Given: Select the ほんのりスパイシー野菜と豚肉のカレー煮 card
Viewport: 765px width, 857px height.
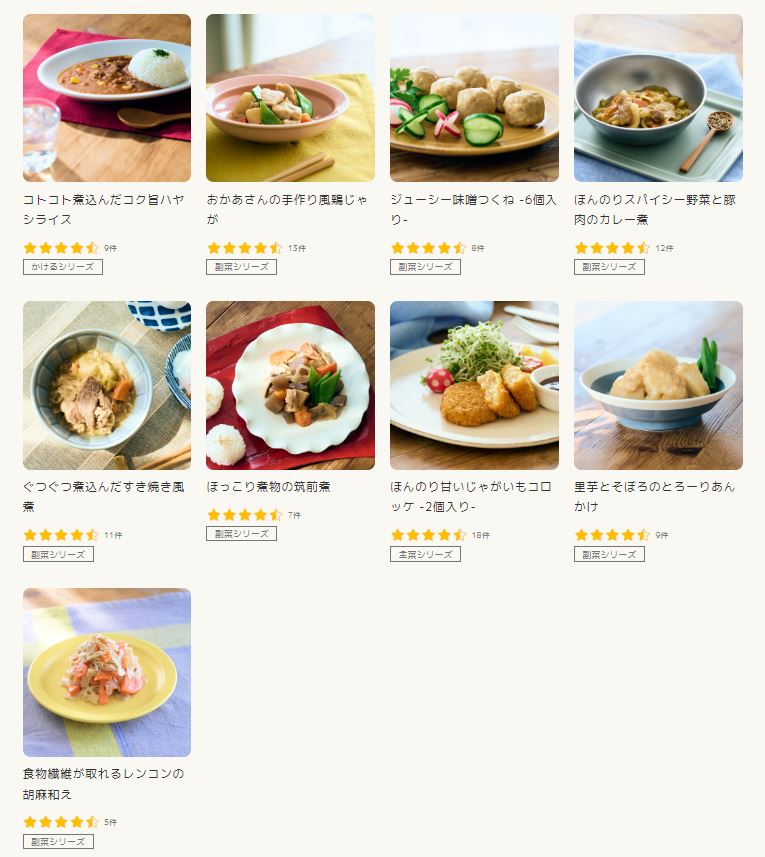Looking at the screenshot, I should coord(658,98).
